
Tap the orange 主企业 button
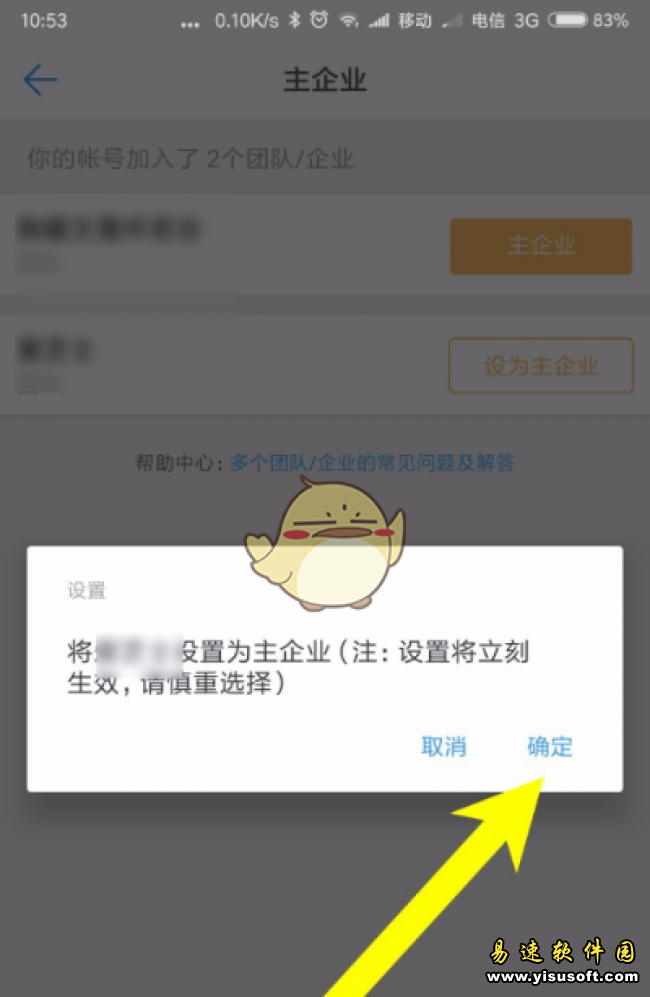pyautogui.click(x=541, y=246)
